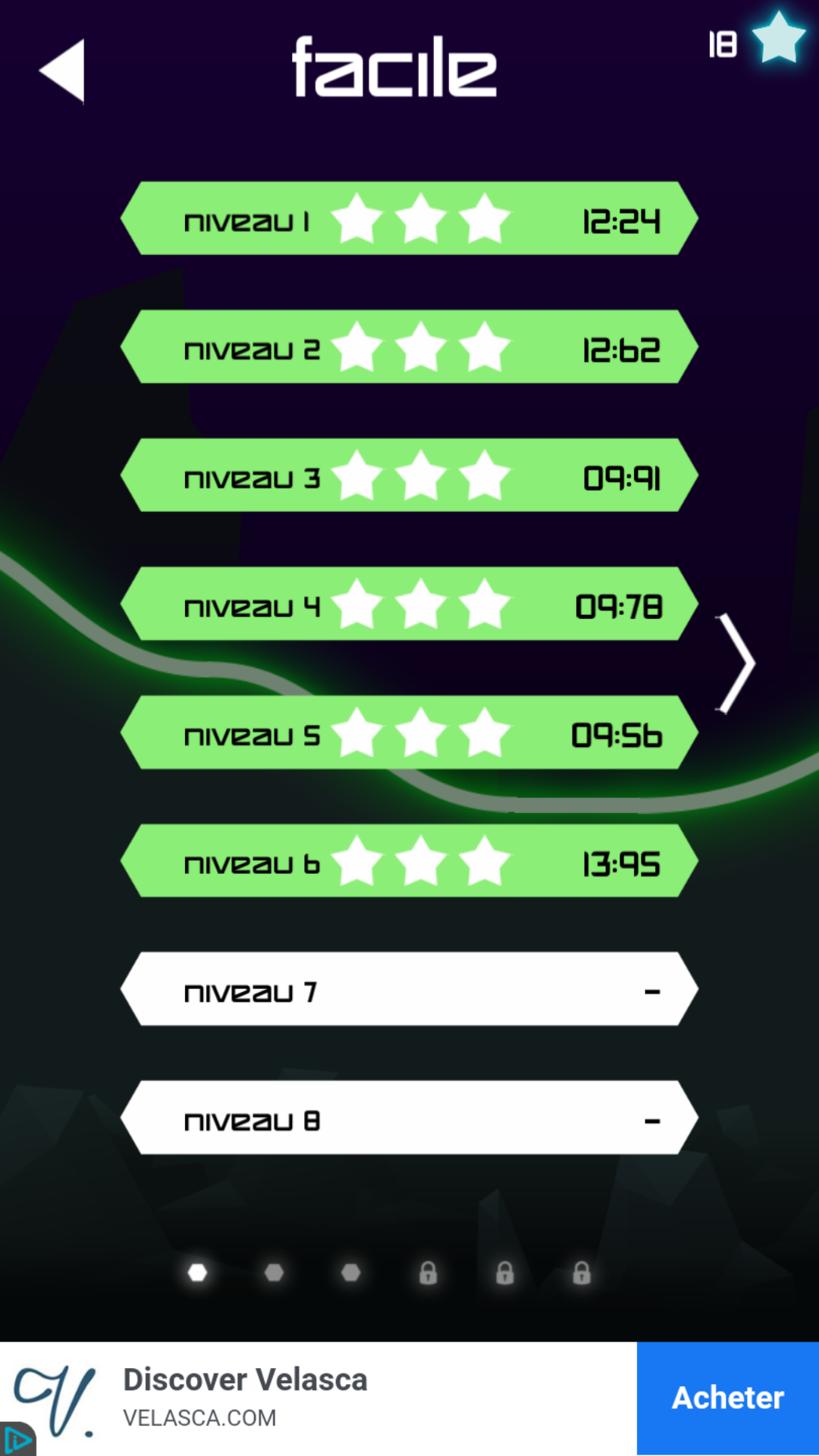This screenshot has height=1456, width=819.
Task: Jump to the third page dot
Action: coord(351,1272)
